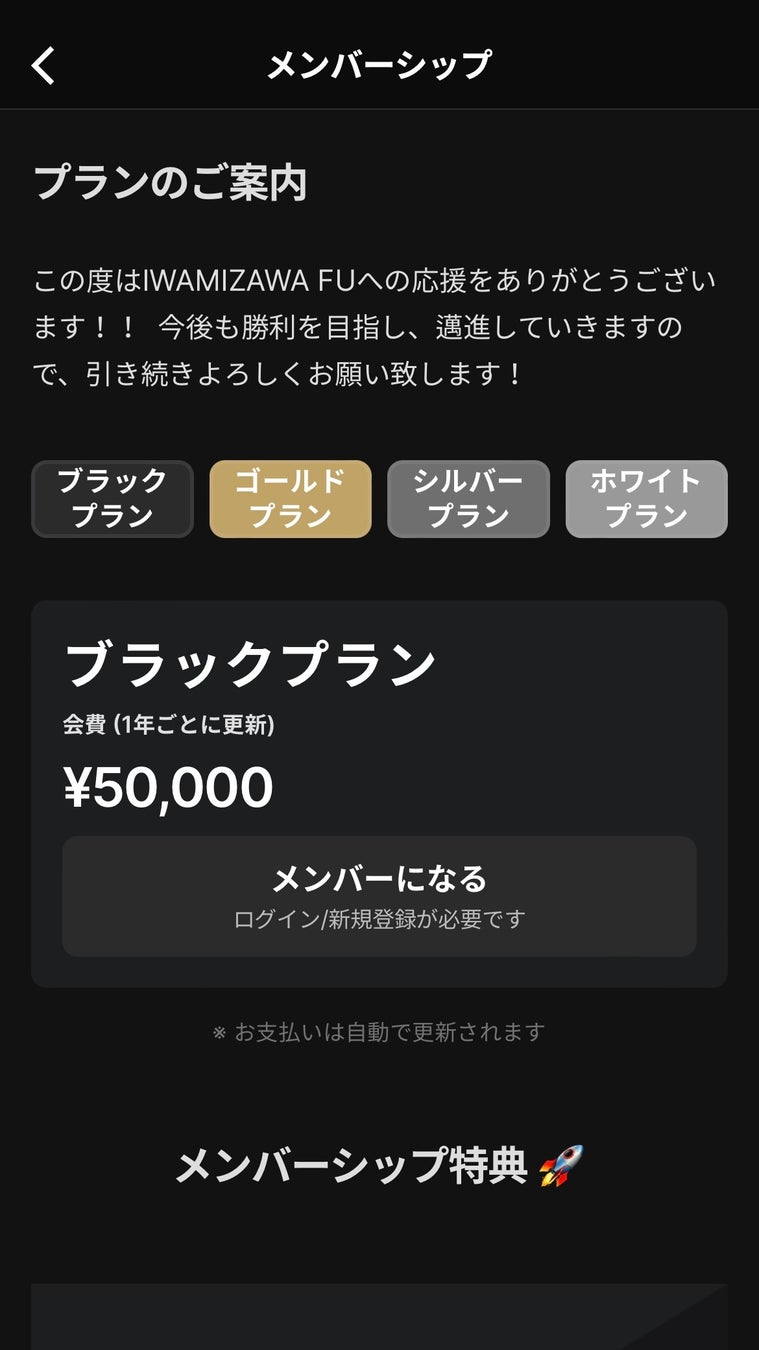
Task: Switch to the ゴールドプラン tab
Action: click(290, 499)
